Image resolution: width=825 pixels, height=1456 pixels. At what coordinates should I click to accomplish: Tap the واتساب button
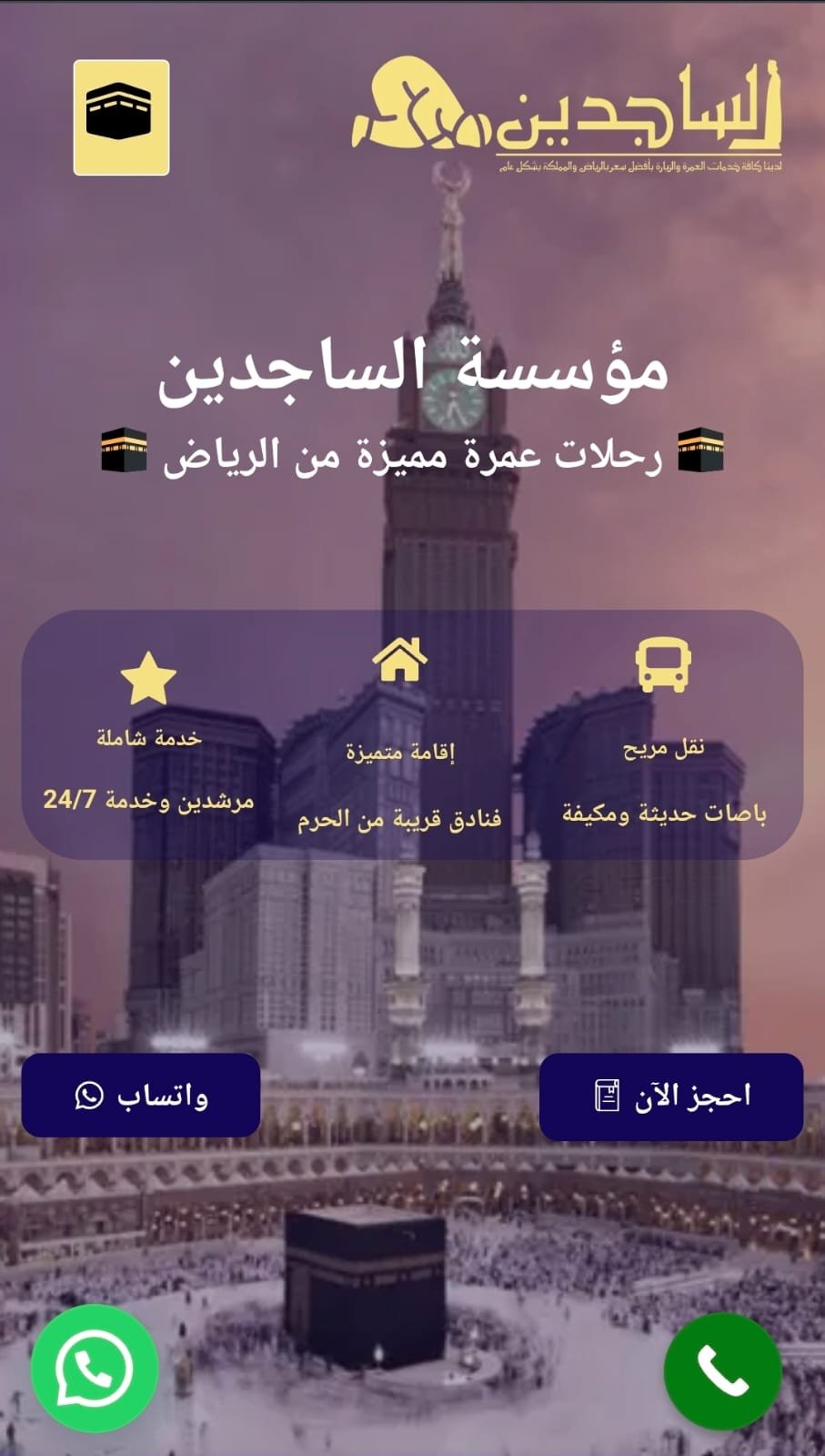pos(141,1095)
